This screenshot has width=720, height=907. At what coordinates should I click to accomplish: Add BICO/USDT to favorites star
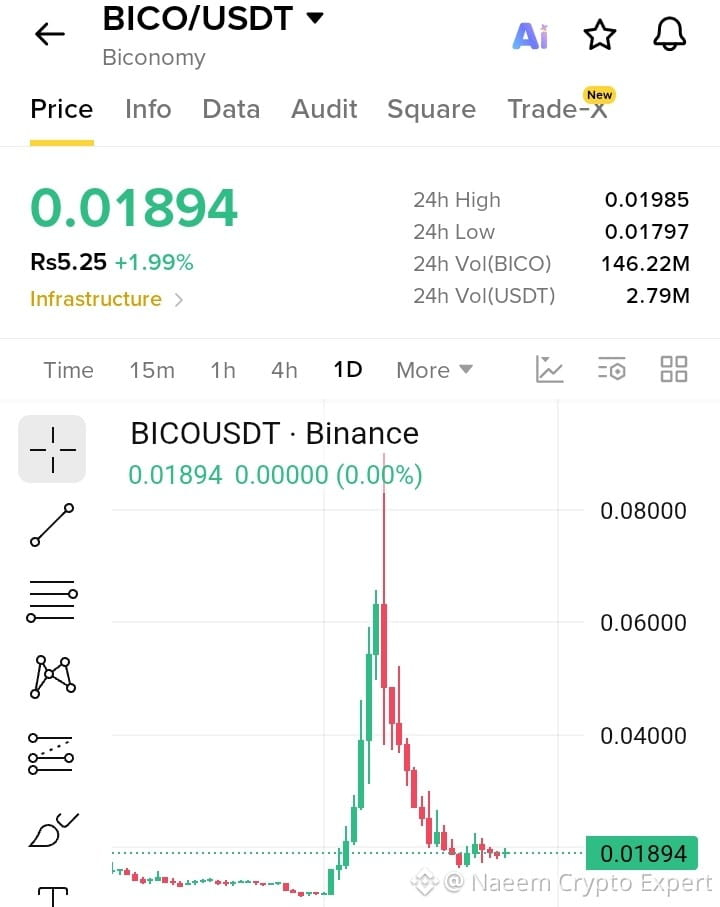pos(600,35)
